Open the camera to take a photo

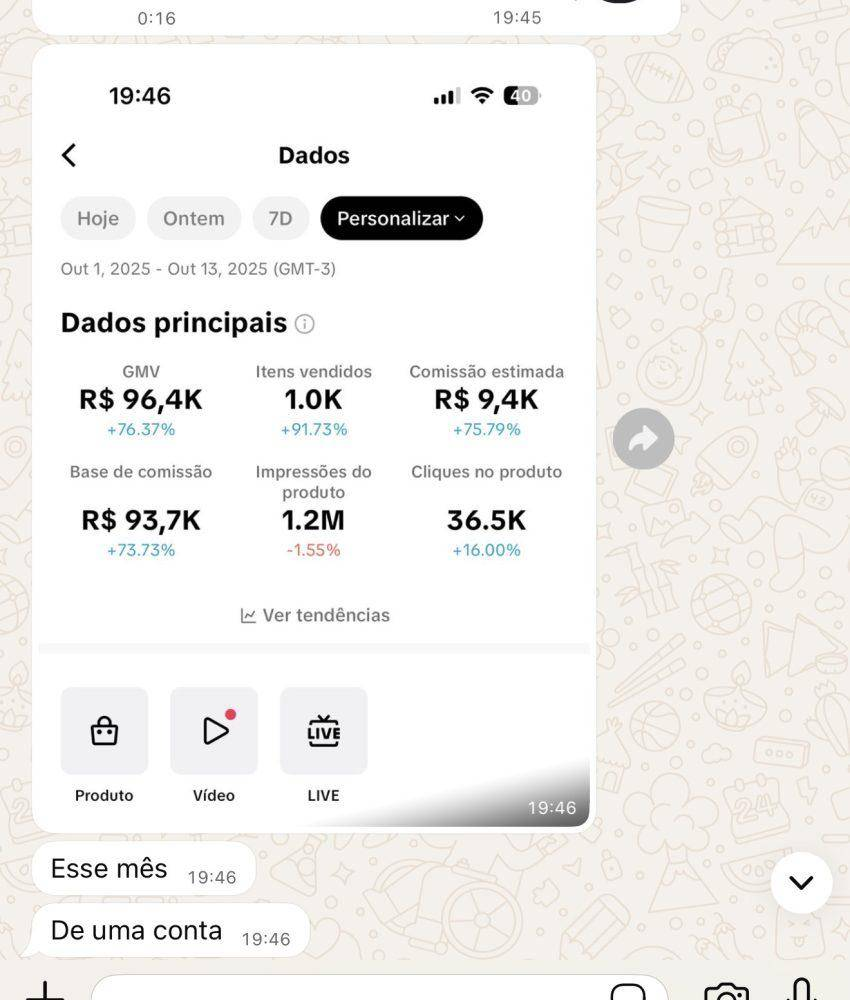tap(726, 992)
